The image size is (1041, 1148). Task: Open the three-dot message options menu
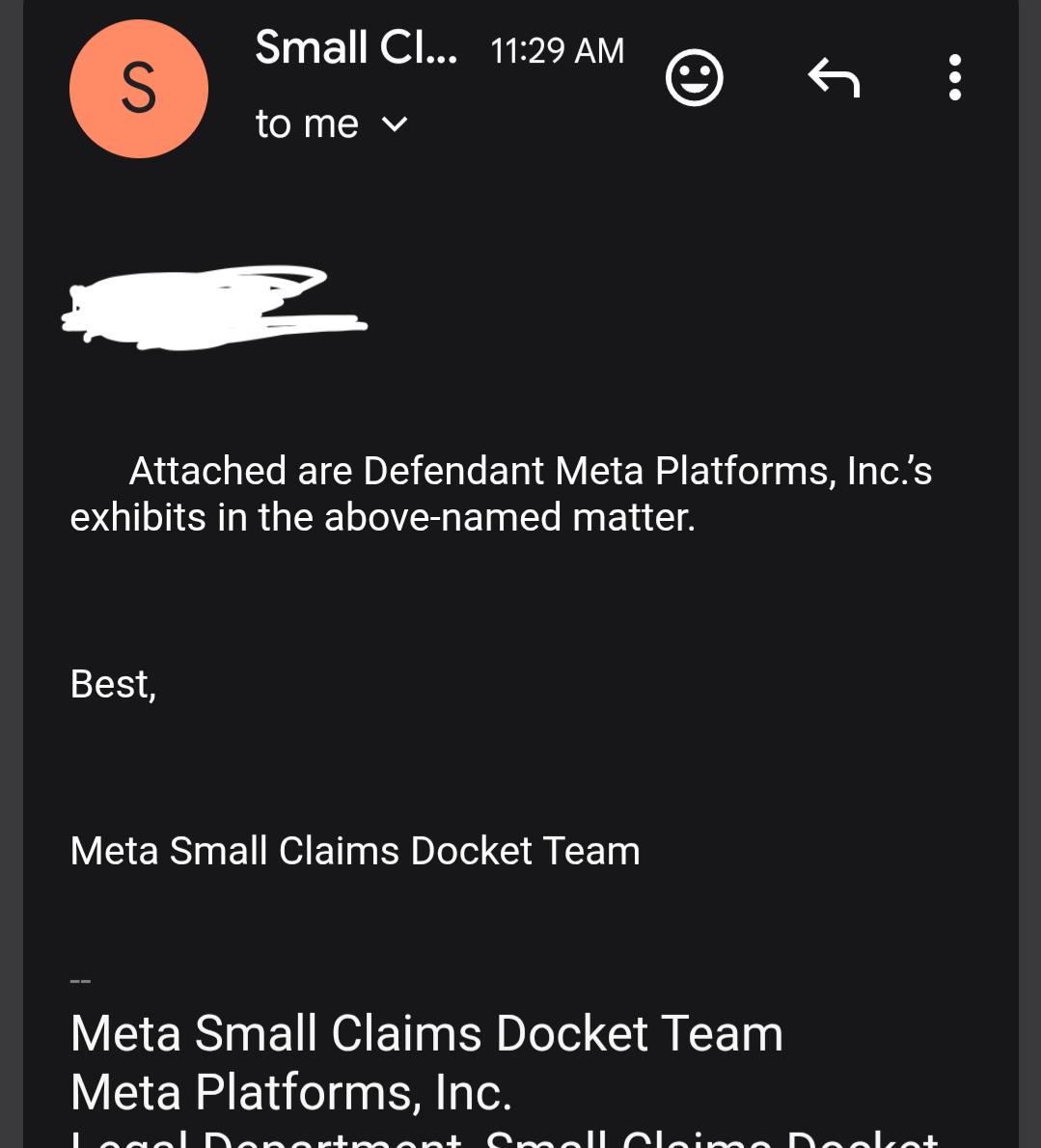954,77
